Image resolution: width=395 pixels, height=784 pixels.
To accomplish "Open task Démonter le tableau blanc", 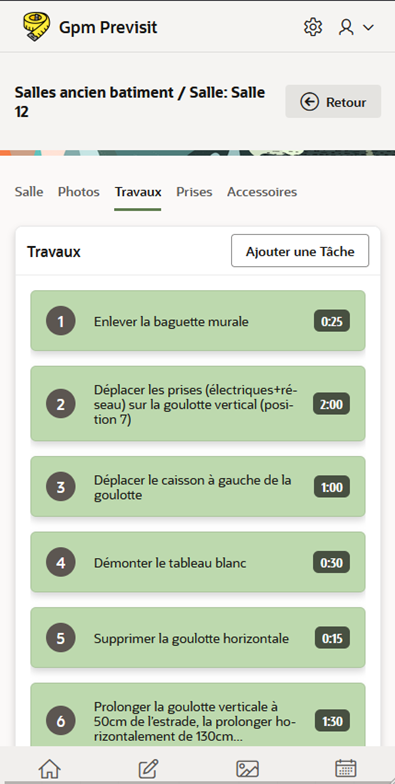I will point(198,562).
